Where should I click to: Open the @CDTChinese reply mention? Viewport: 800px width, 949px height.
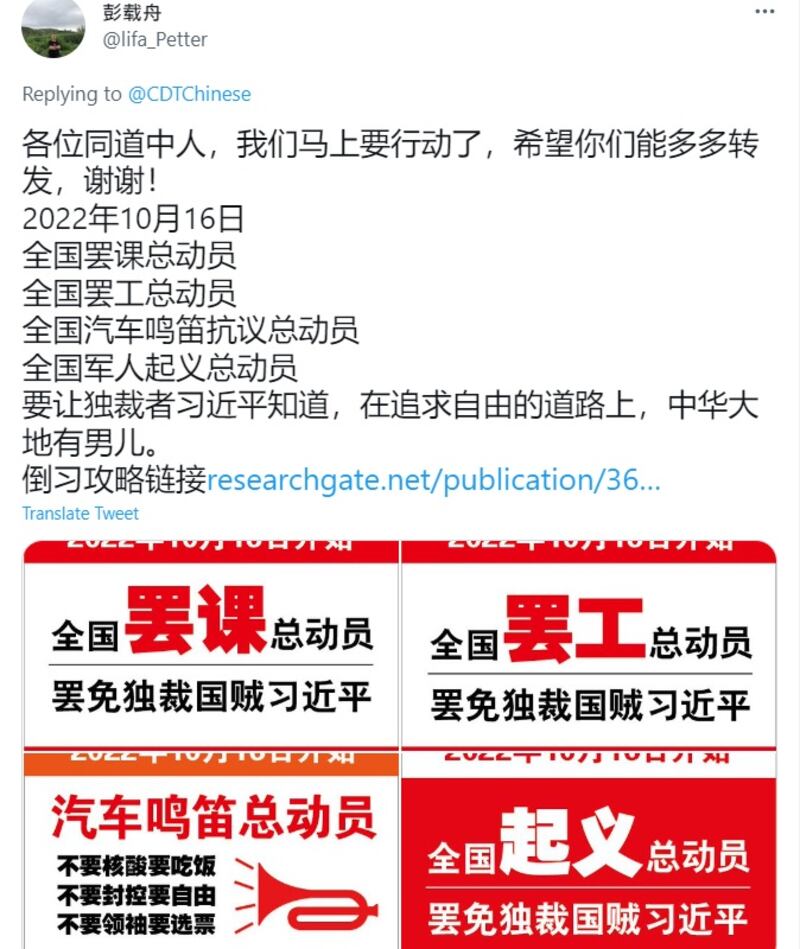[189, 94]
